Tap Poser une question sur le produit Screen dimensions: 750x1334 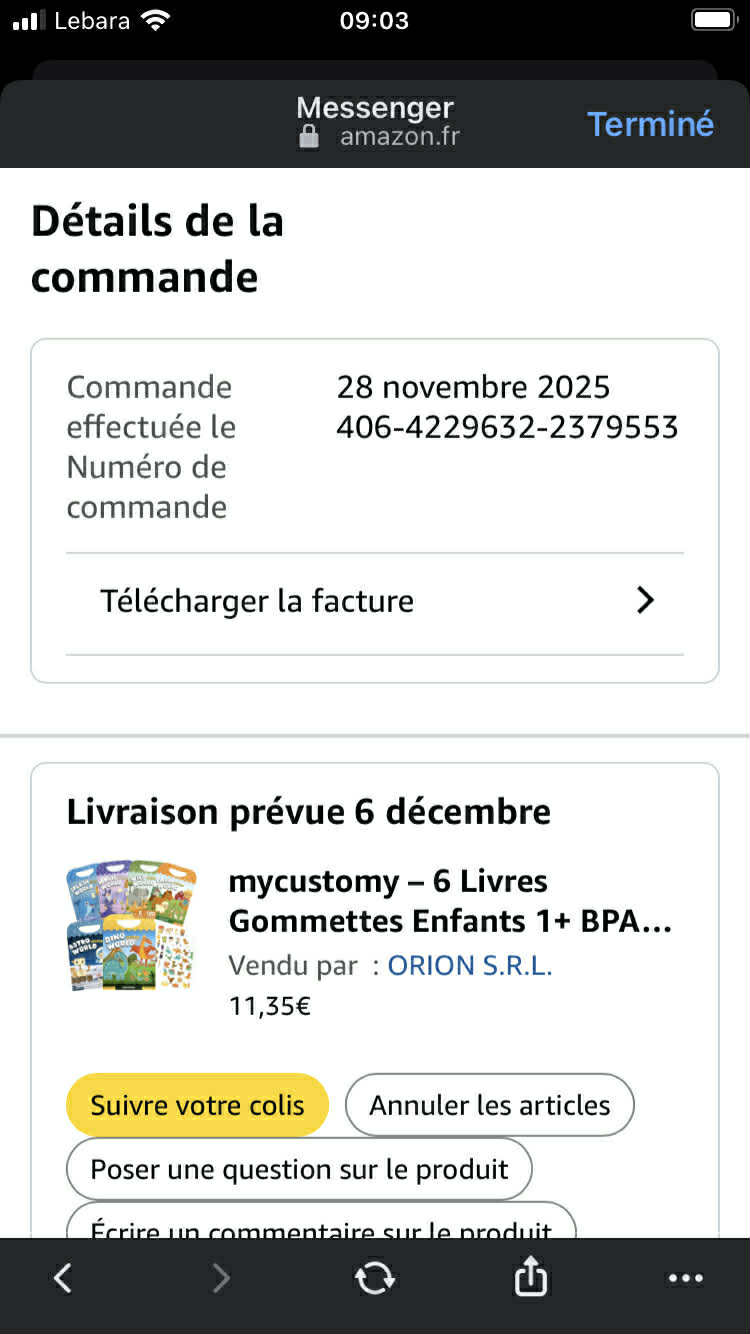tap(299, 1169)
